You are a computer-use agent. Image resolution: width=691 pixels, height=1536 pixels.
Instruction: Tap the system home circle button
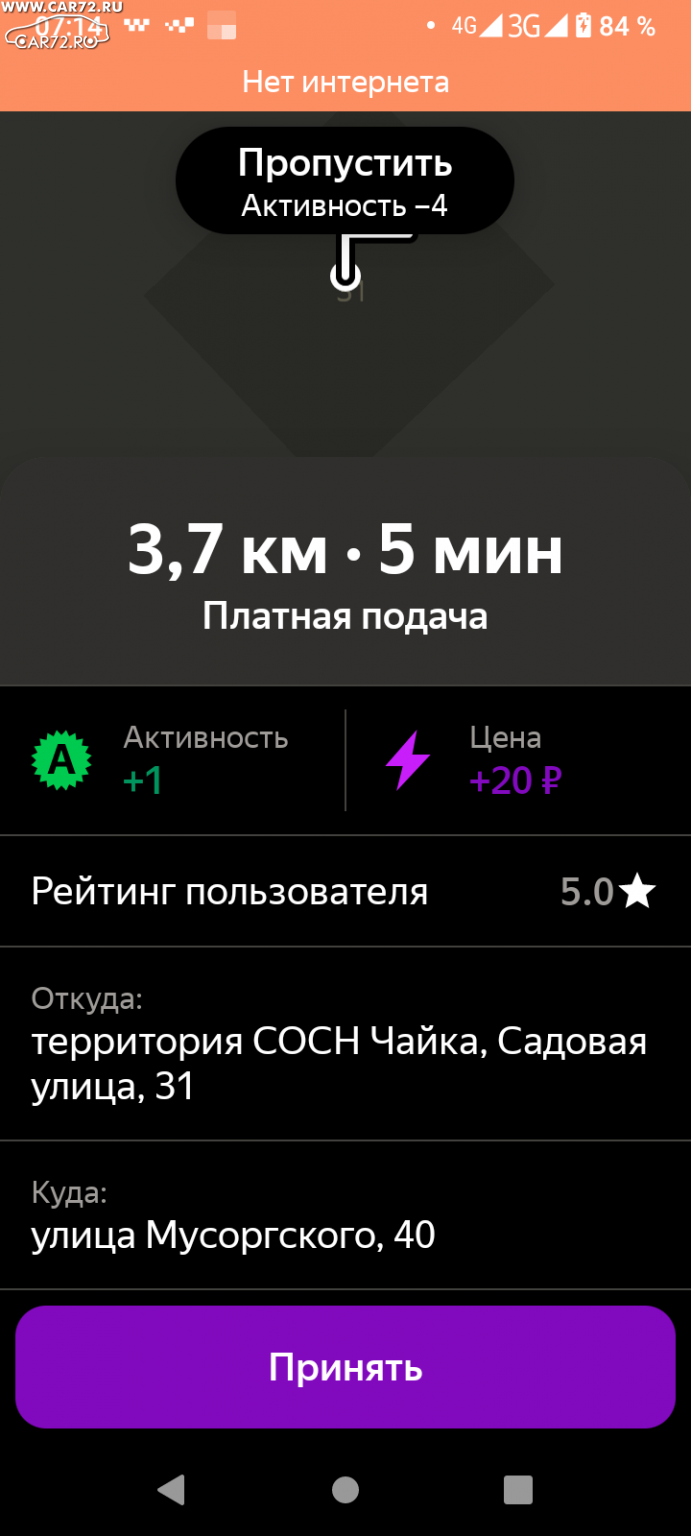[345, 1490]
